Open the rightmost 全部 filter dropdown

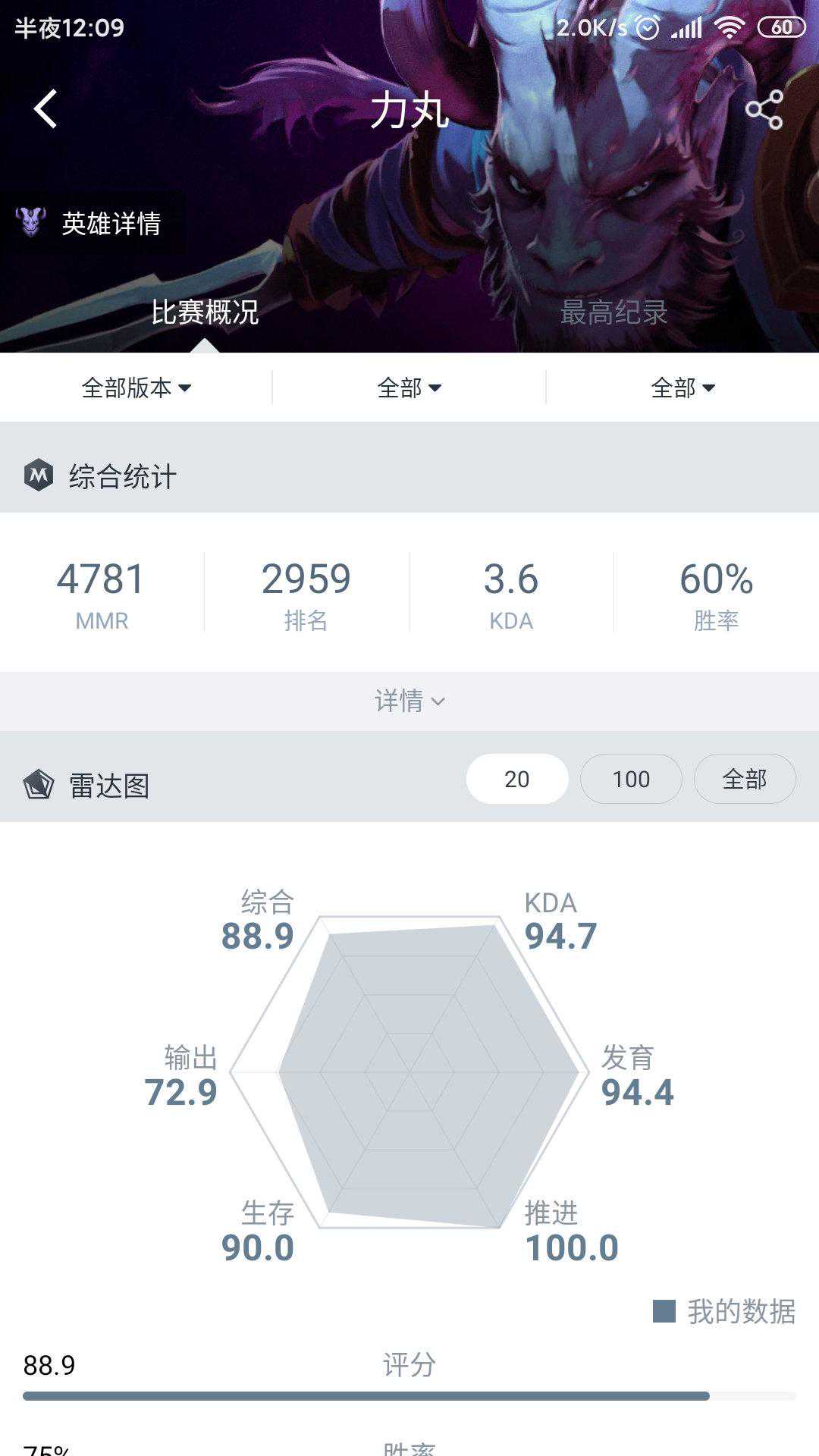pyautogui.click(x=682, y=388)
